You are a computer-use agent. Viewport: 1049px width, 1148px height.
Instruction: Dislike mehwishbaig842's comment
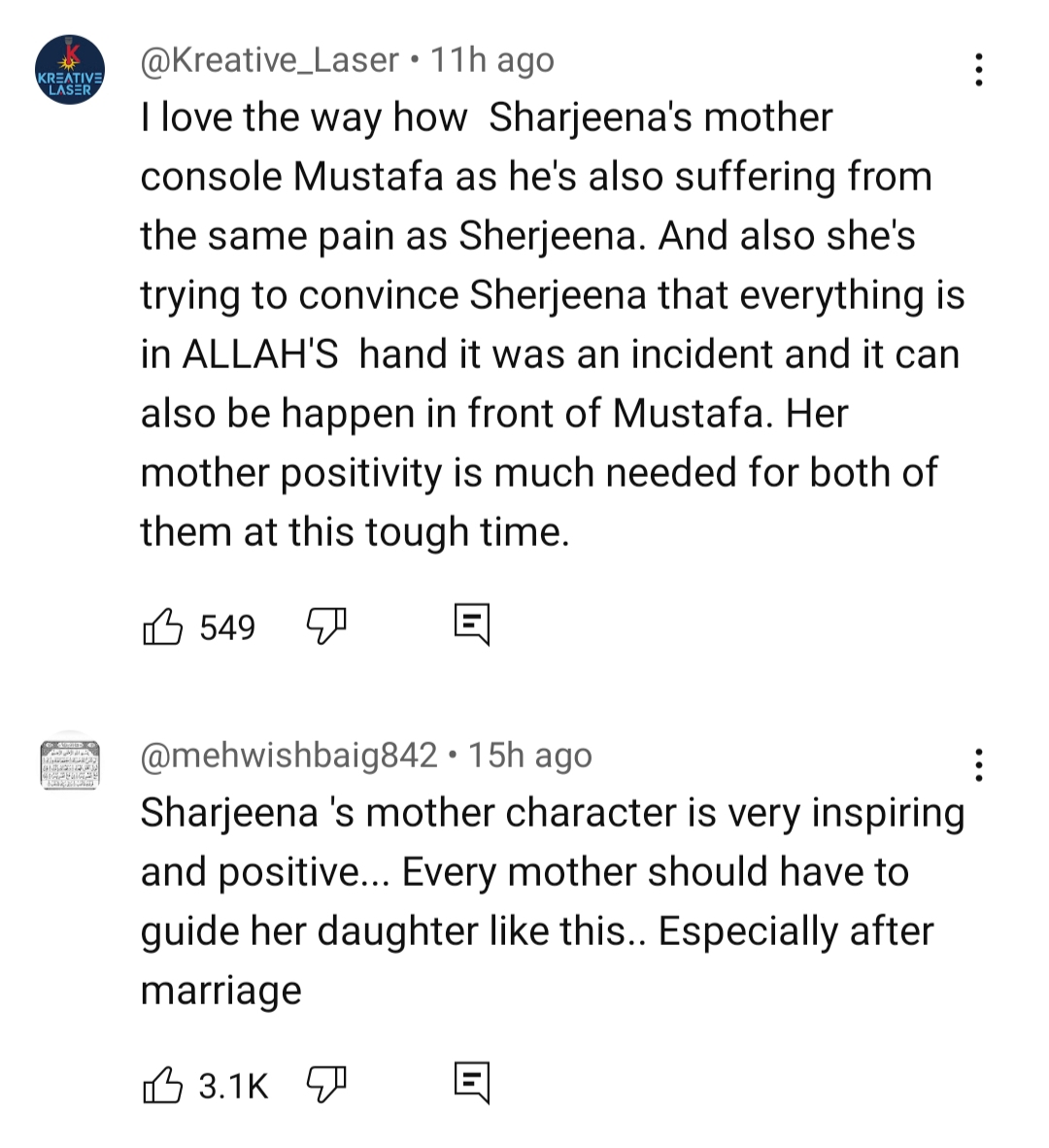point(326,1083)
